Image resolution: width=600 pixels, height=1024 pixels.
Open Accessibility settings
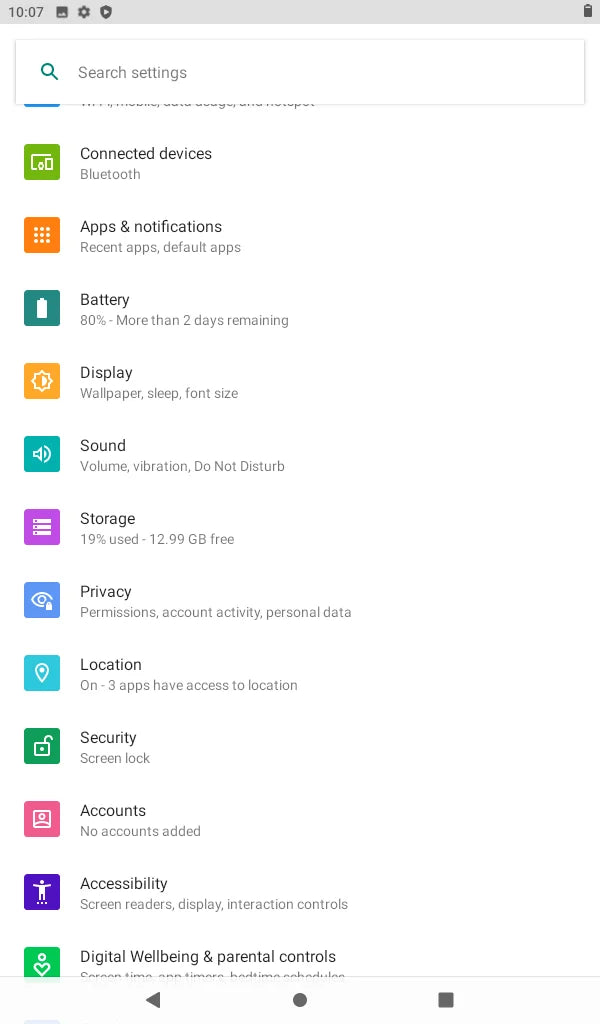pos(124,893)
